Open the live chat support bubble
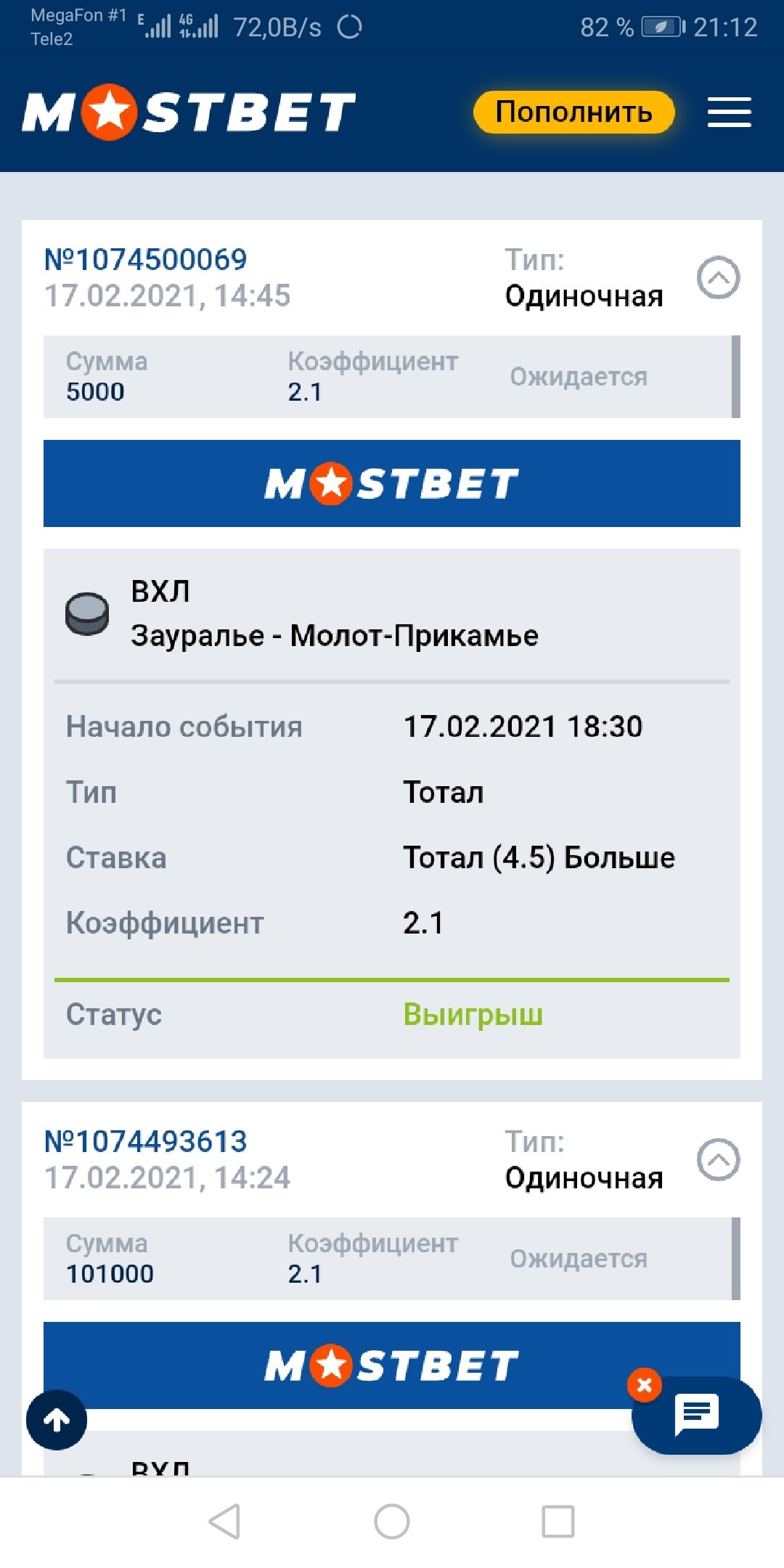The width and height of the screenshot is (784, 1568). [x=697, y=1415]
